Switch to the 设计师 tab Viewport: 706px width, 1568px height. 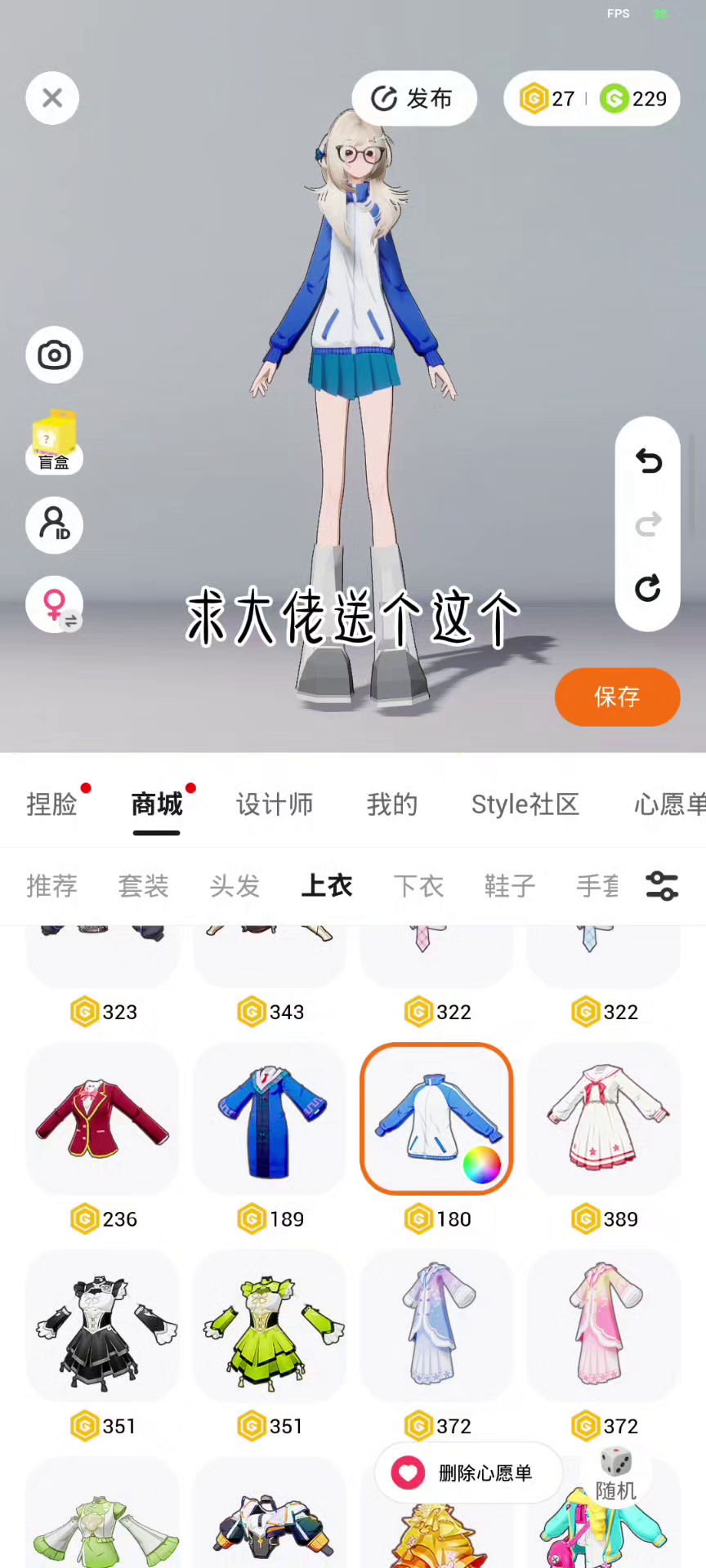point(275,804)
